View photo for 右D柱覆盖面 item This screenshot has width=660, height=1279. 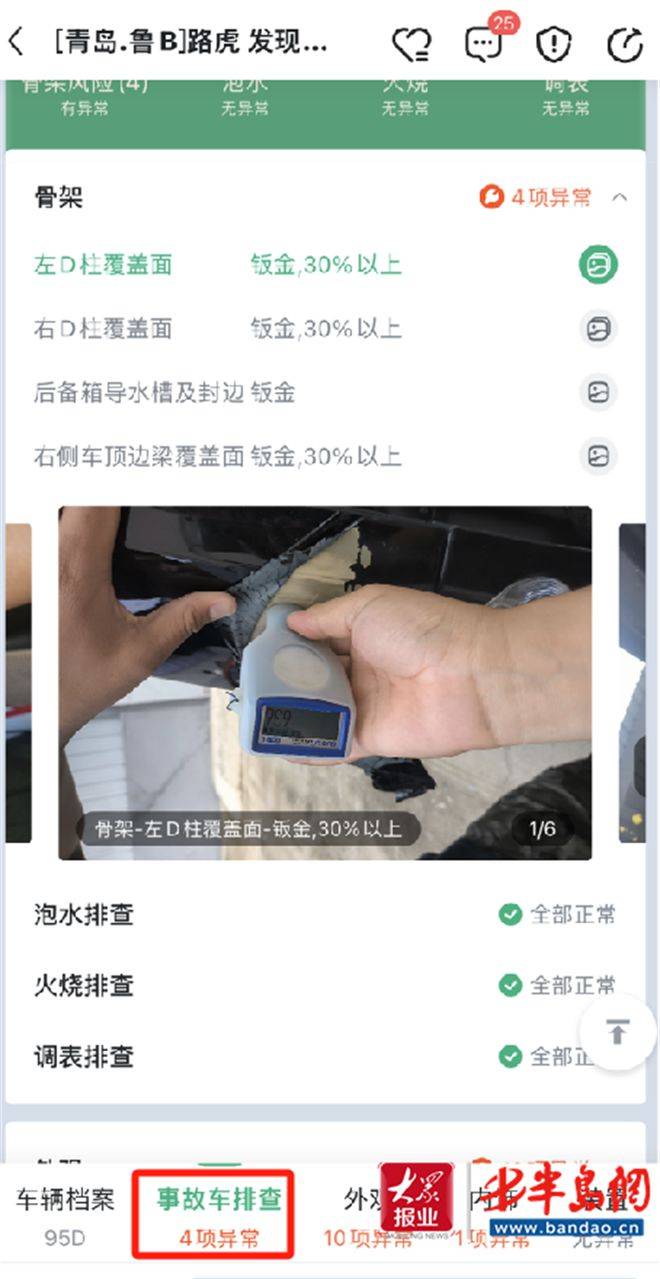pyautogui.click(x=598, y=329)
